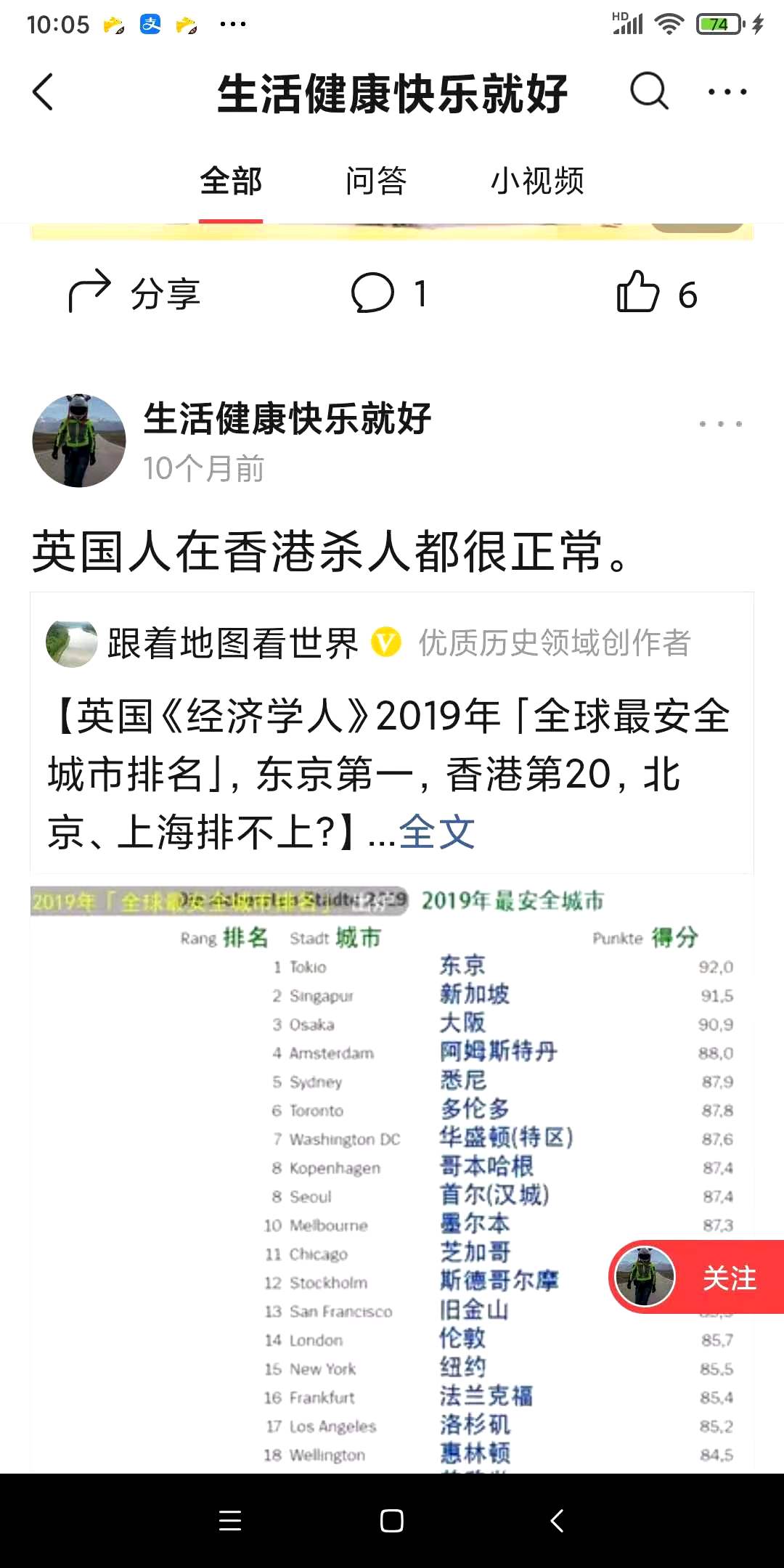The width and height of the screenshot is (784, 1568).
Task: Open recent apps from navigation bar
Action: [x=230, y=1520]
